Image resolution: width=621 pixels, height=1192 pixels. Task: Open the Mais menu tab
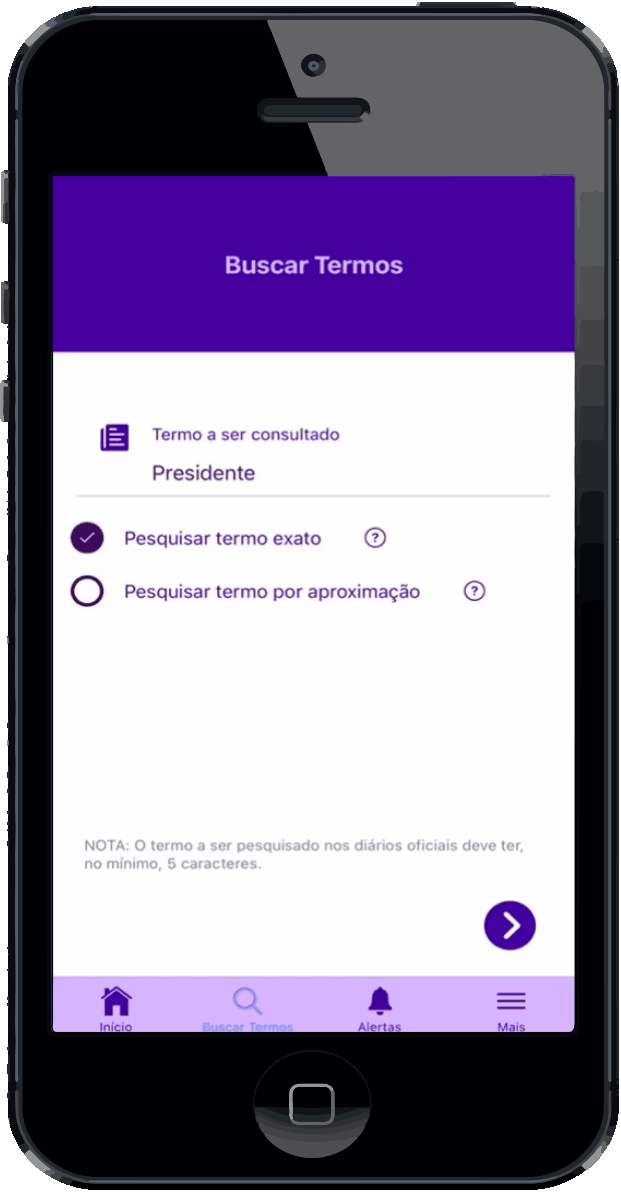click(x=511, y=1009)
